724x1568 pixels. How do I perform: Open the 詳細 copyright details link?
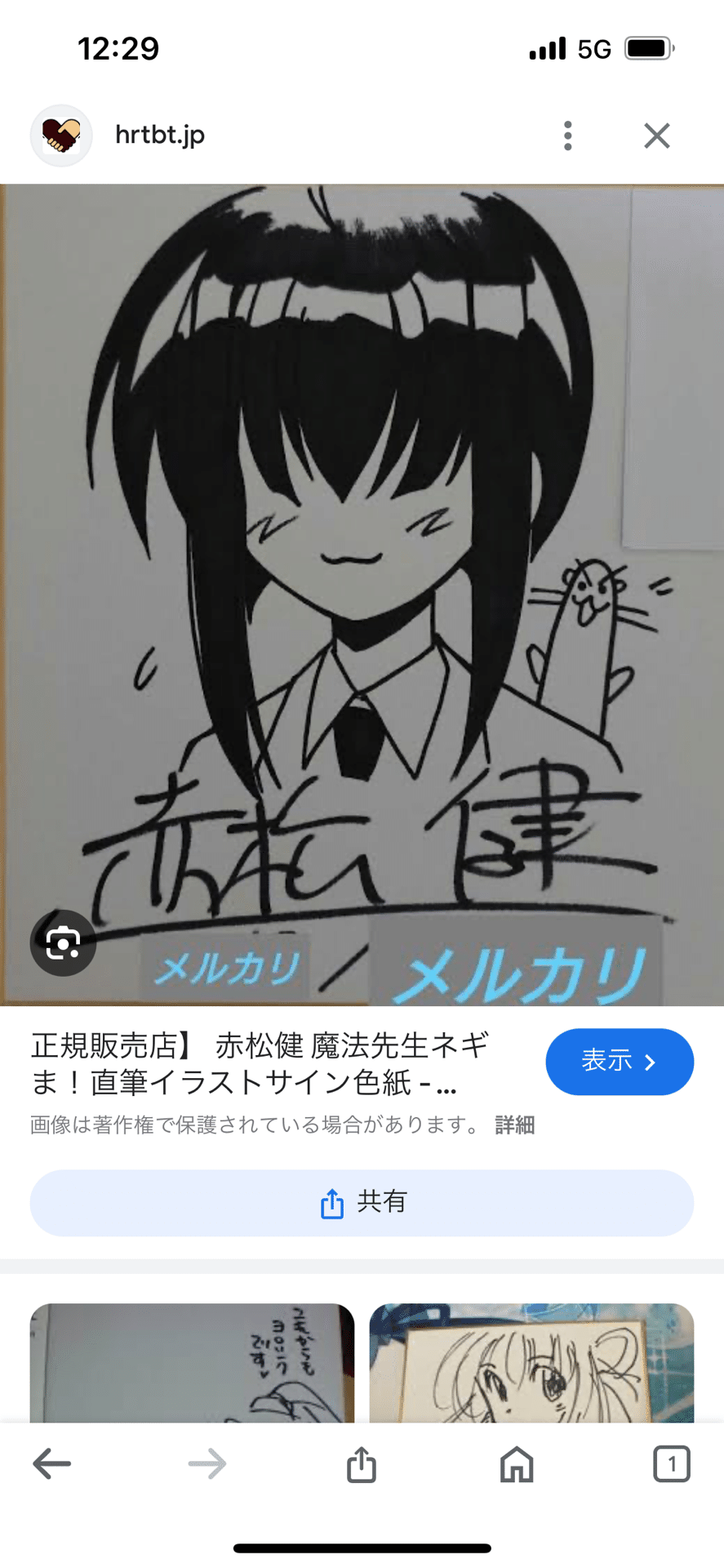(514, 1125)
